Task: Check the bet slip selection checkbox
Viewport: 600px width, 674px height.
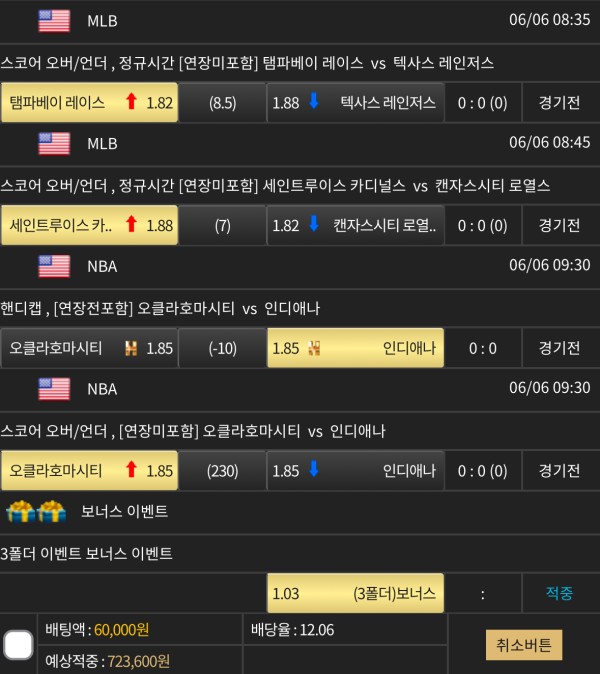Action: point(18,645)
